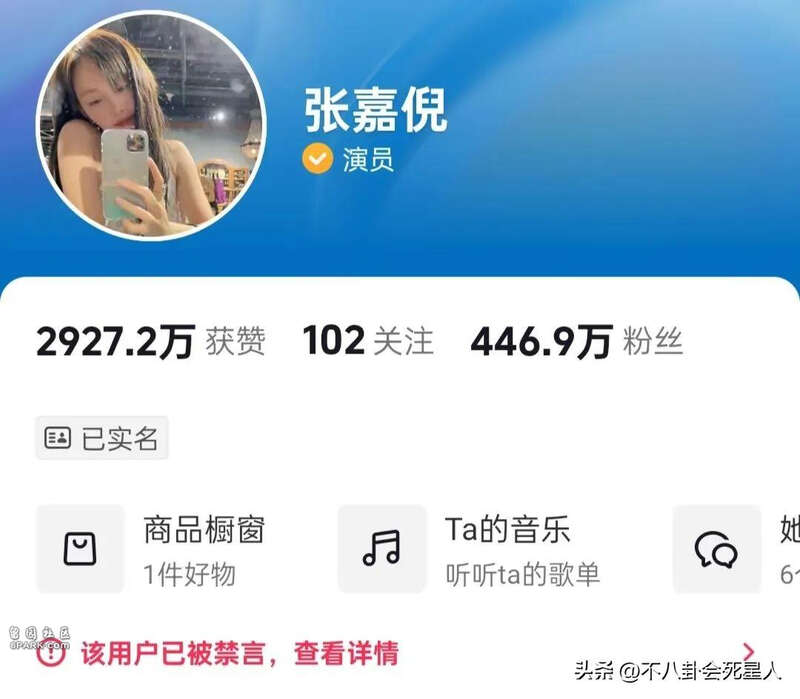Open 张嘉倪's profile avatar photo
This screenshot has height=699, width=800.
151,125
